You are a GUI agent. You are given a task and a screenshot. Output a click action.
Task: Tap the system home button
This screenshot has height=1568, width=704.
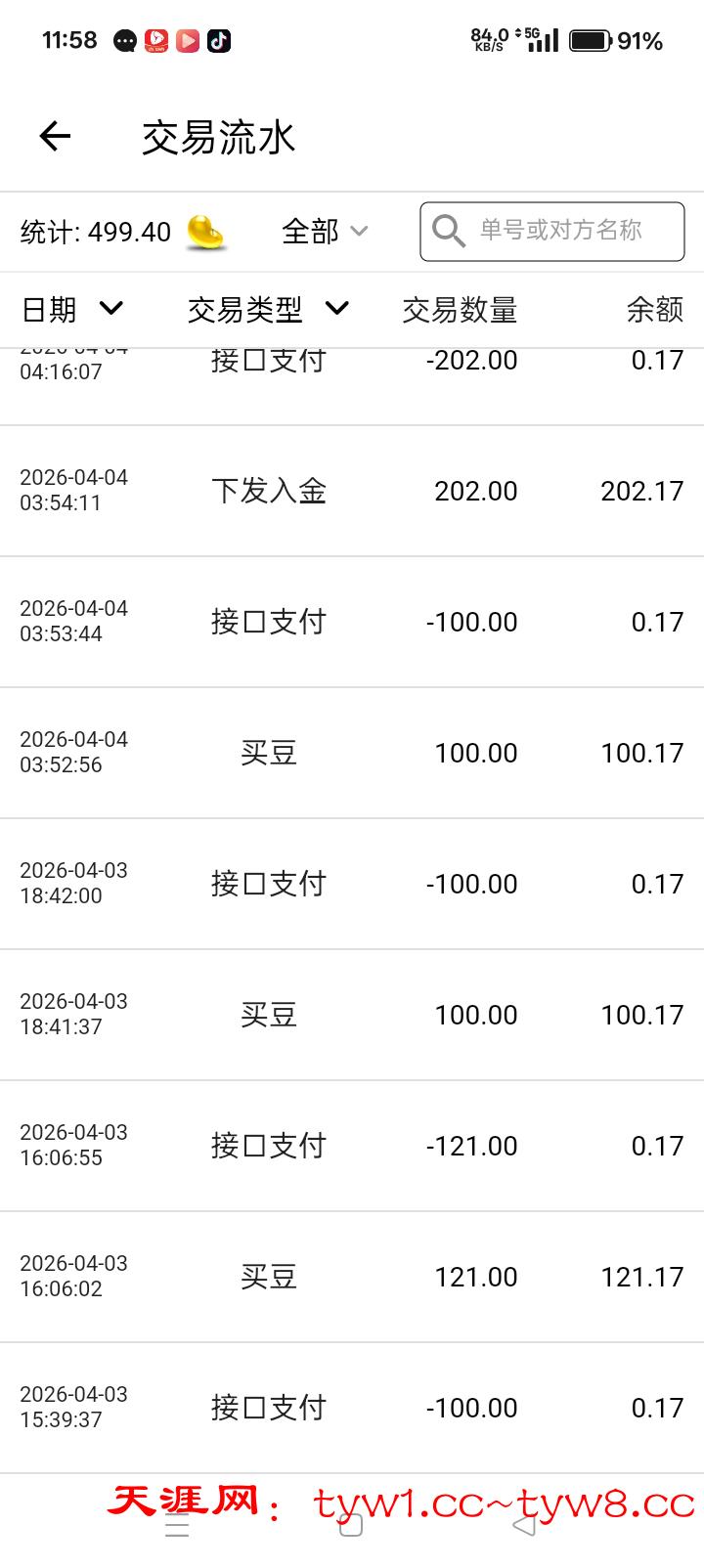pos(351,1526)
